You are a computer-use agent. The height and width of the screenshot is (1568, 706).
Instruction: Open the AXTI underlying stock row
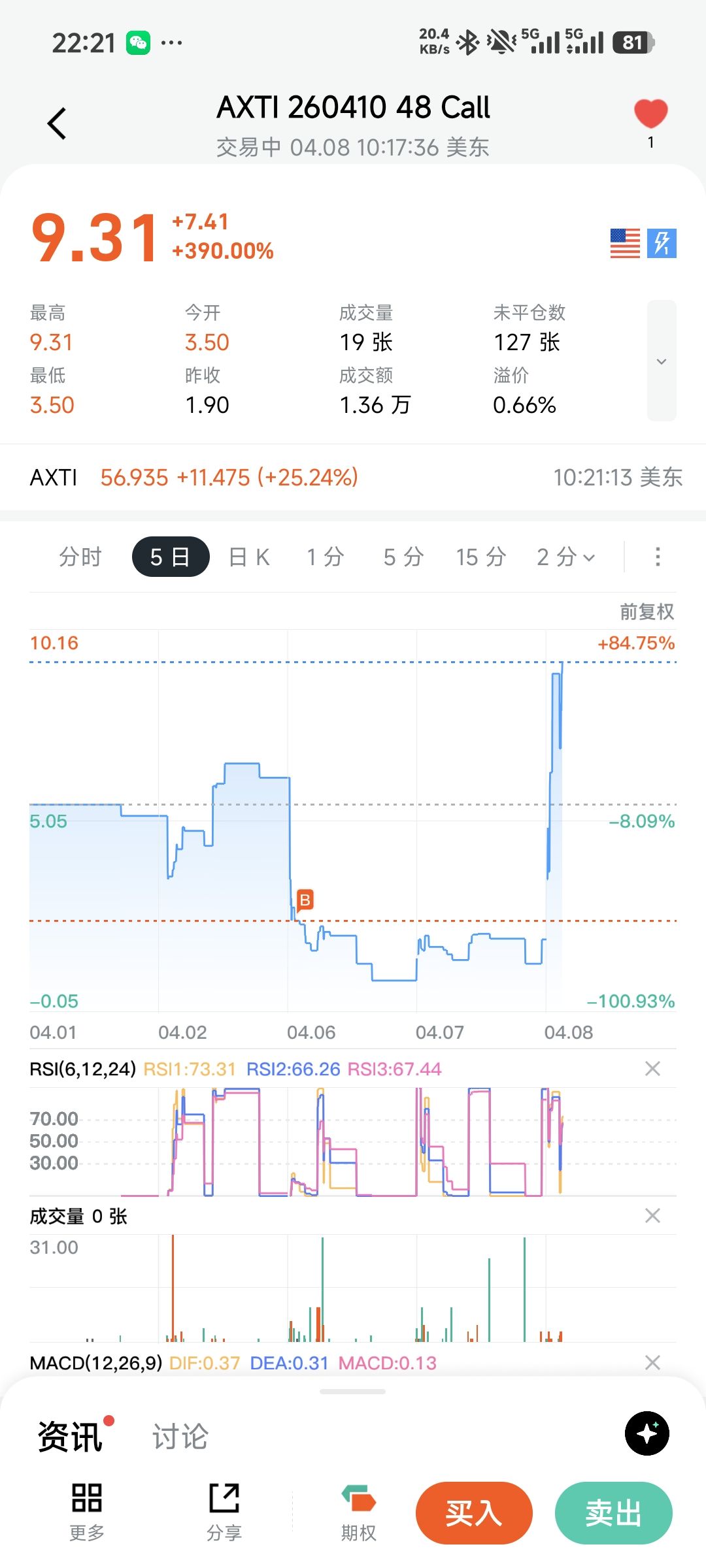(x=353, y=478)
